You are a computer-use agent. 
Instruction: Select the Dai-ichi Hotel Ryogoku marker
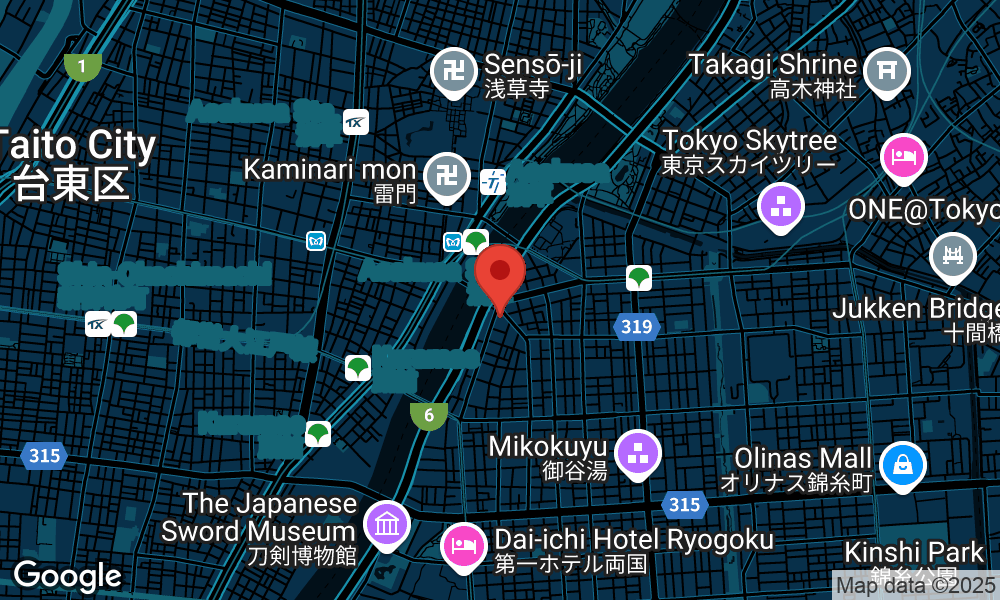click(x=465, y=546)
